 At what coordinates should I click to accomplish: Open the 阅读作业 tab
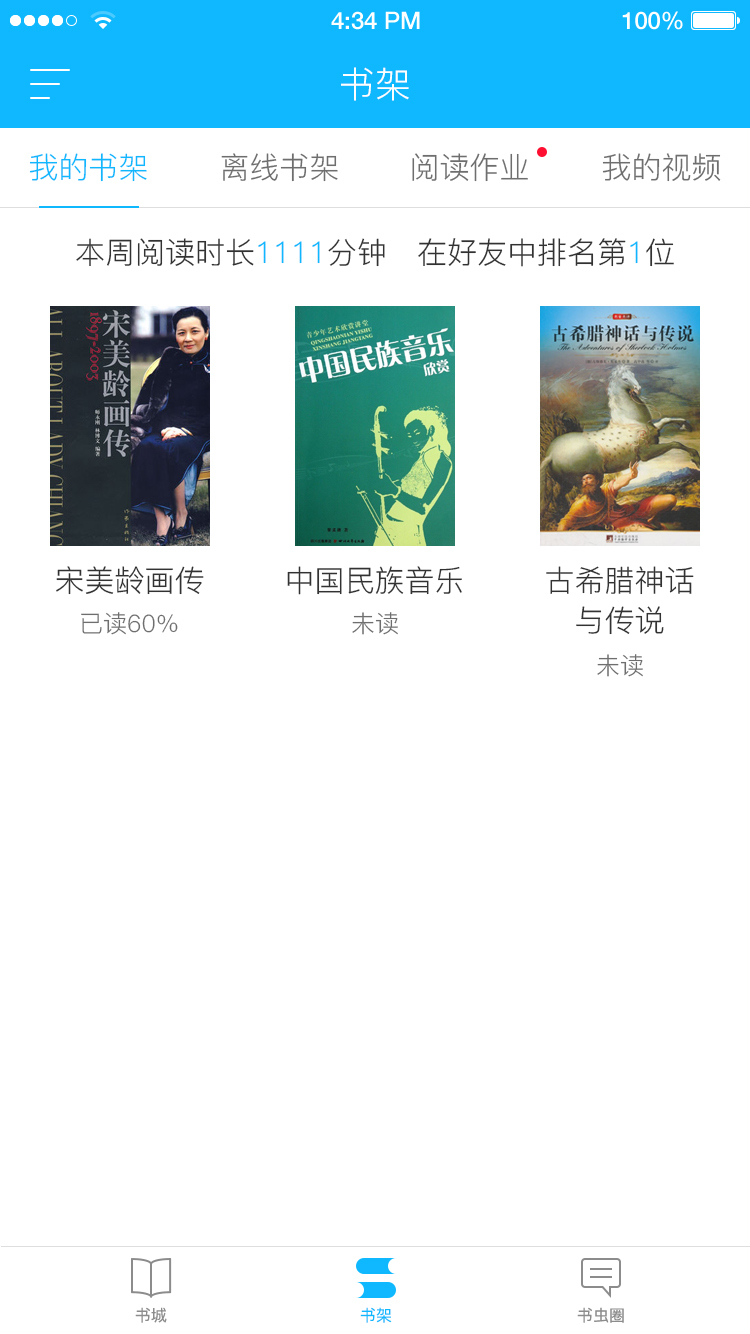pyautogui.click(x=468, y=168)
